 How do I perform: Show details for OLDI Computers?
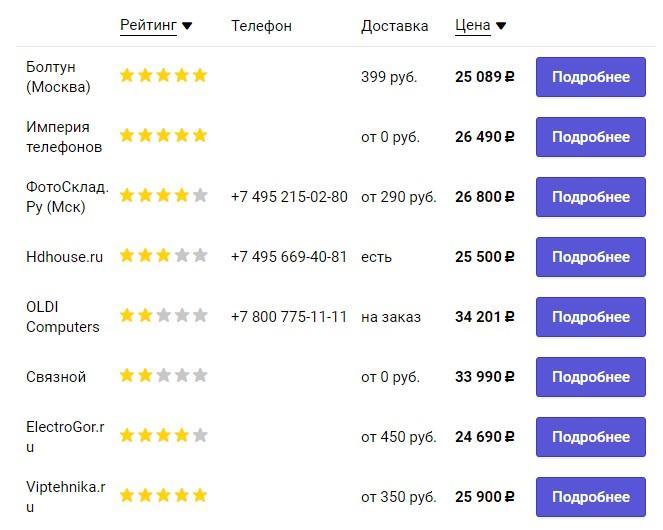point(590,317)
